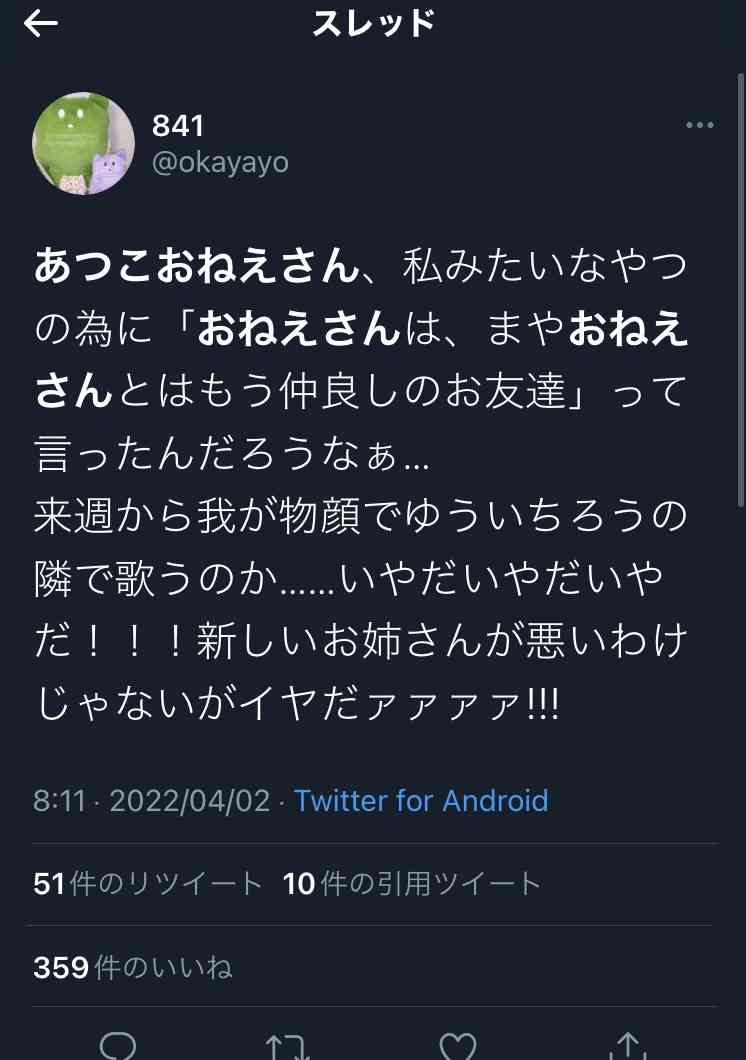Viewport: 746px width, 1060px height.
Task: See who liked this tweet
Action: pos(133,967)
